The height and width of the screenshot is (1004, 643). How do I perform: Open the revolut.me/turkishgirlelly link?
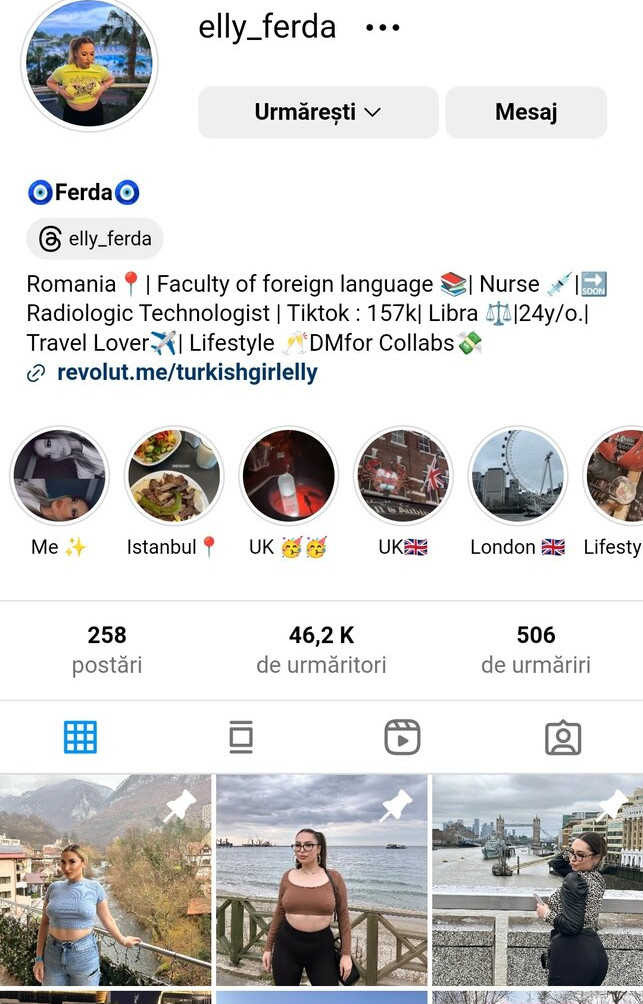[187, 373]
